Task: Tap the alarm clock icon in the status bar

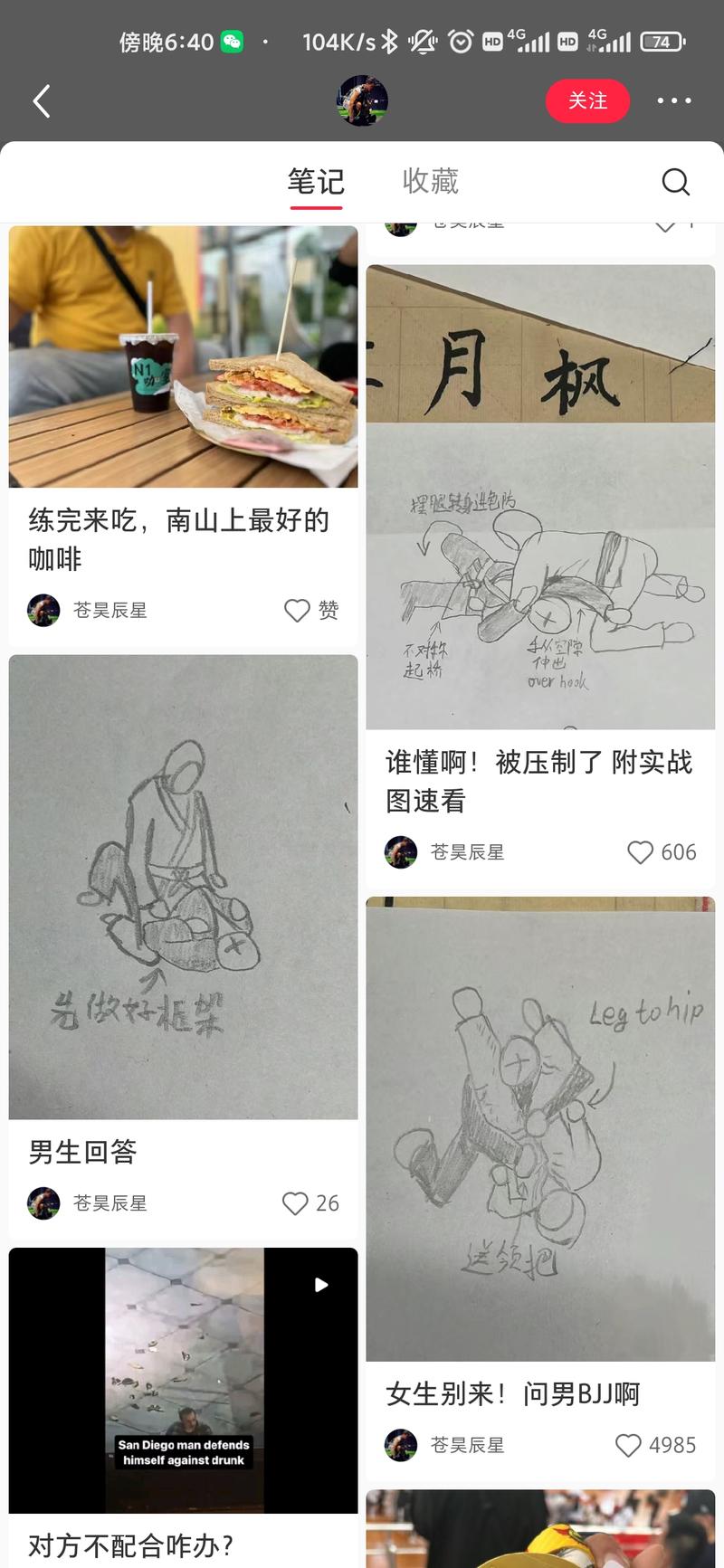Action: pos(462,41)
